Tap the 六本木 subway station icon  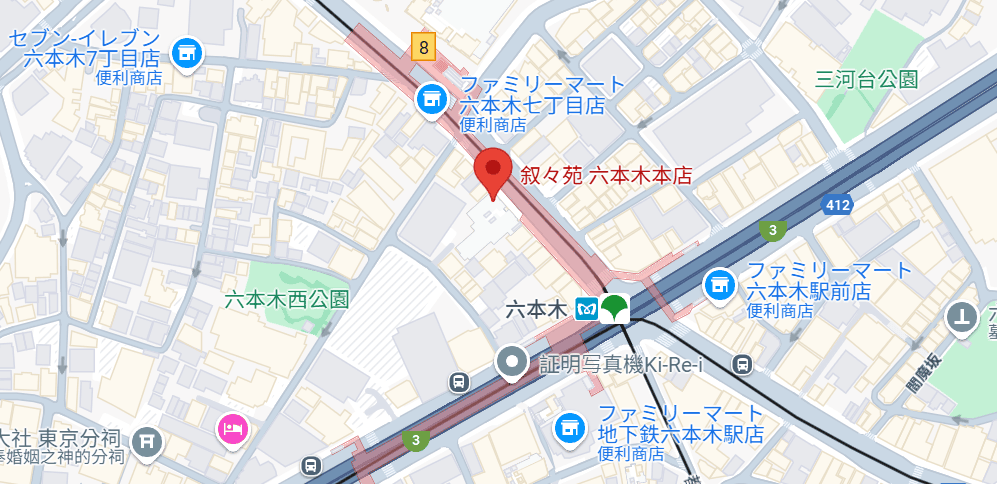[x=586, y=310]
